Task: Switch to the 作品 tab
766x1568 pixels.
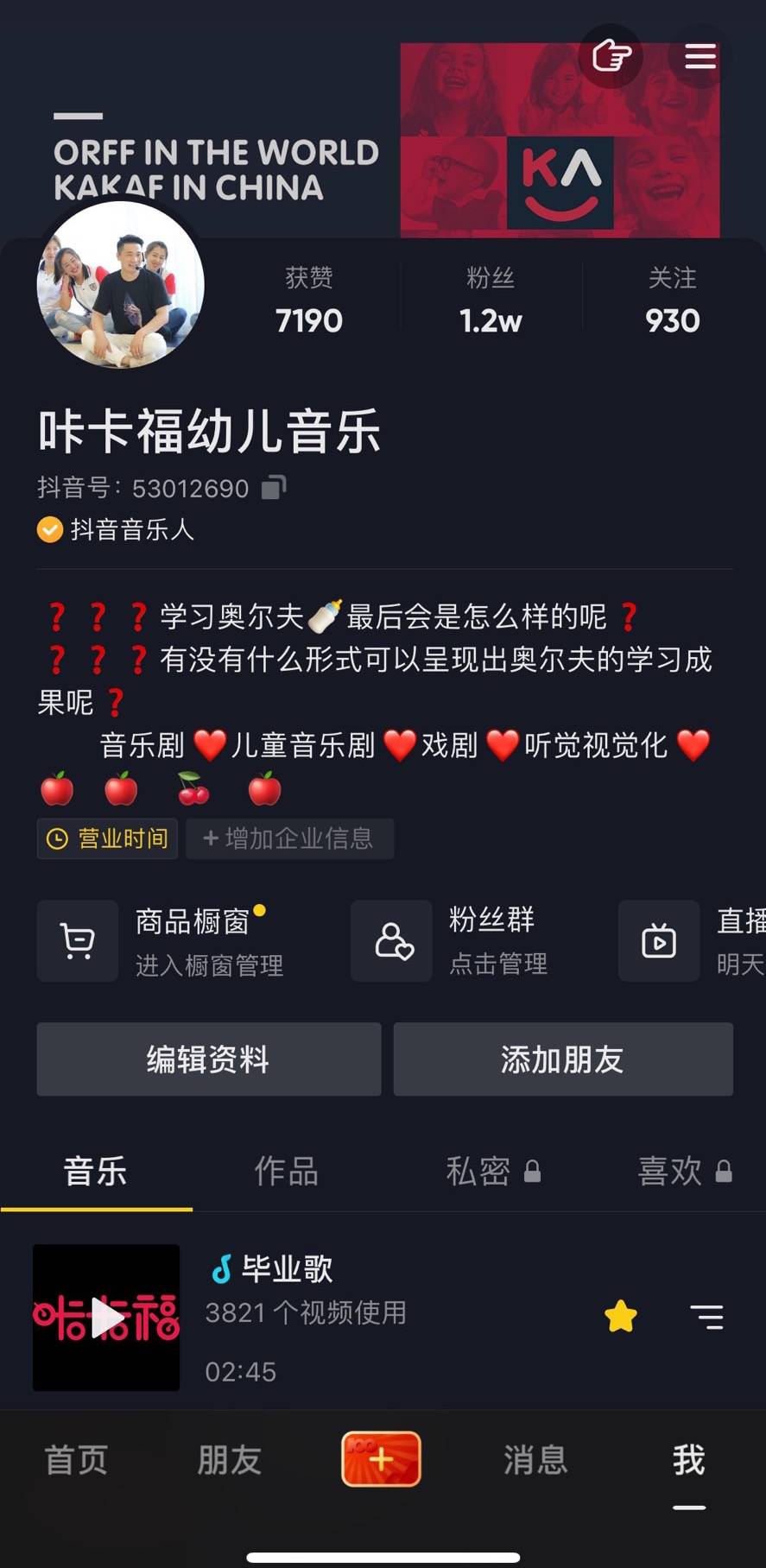Action: tap(287, 1172)
